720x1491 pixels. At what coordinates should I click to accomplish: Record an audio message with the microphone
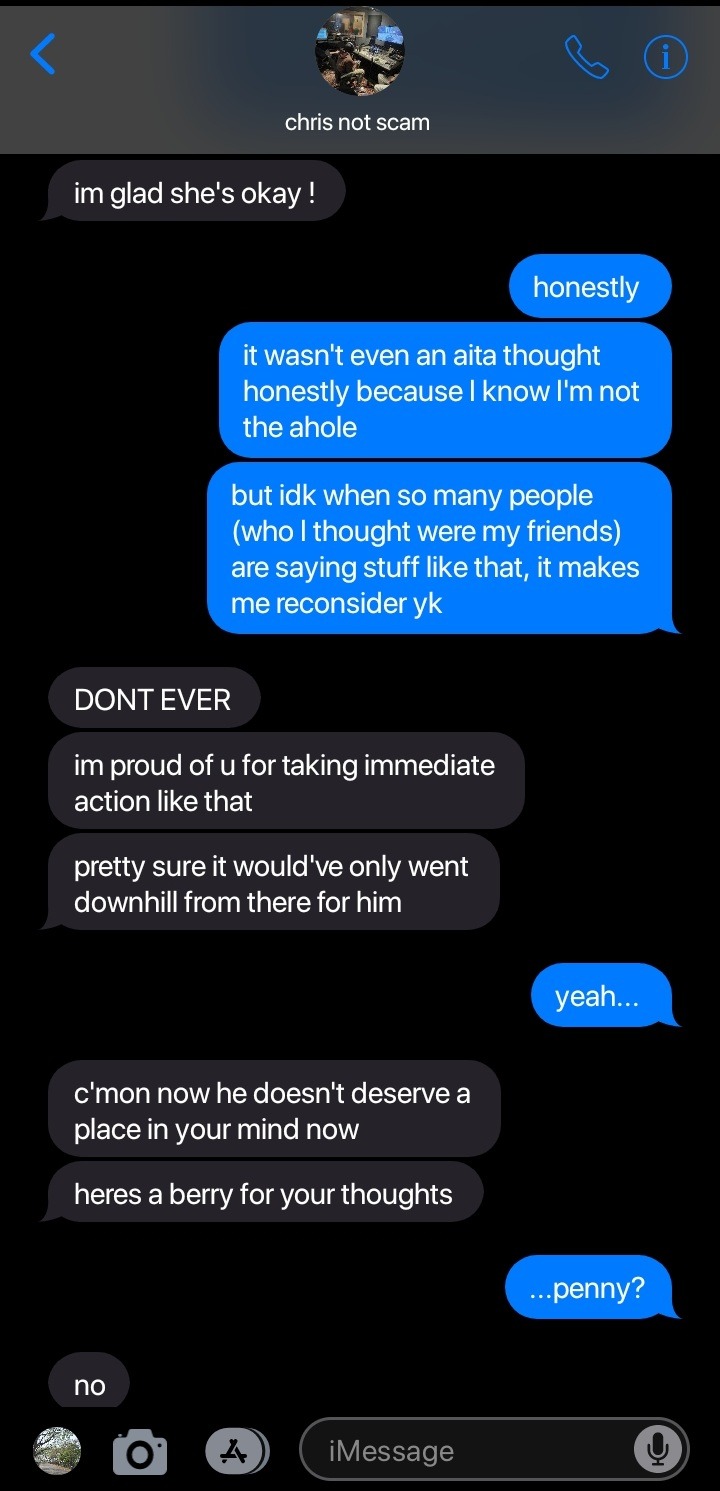[658, 1449]
